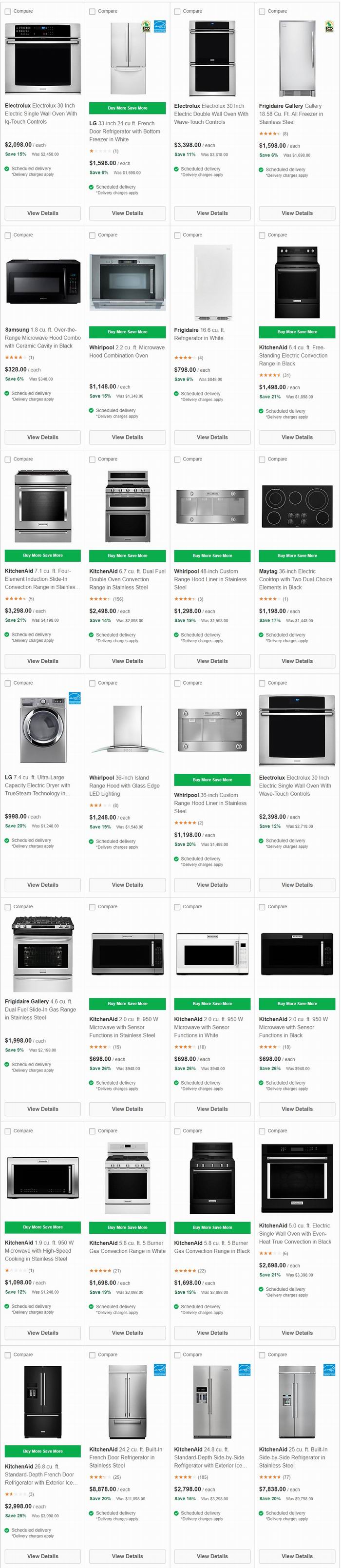341x1568 pixels.
Task: Check Compare for Samsung Microwave Hood Combo
Action: (x=8, y=235)
